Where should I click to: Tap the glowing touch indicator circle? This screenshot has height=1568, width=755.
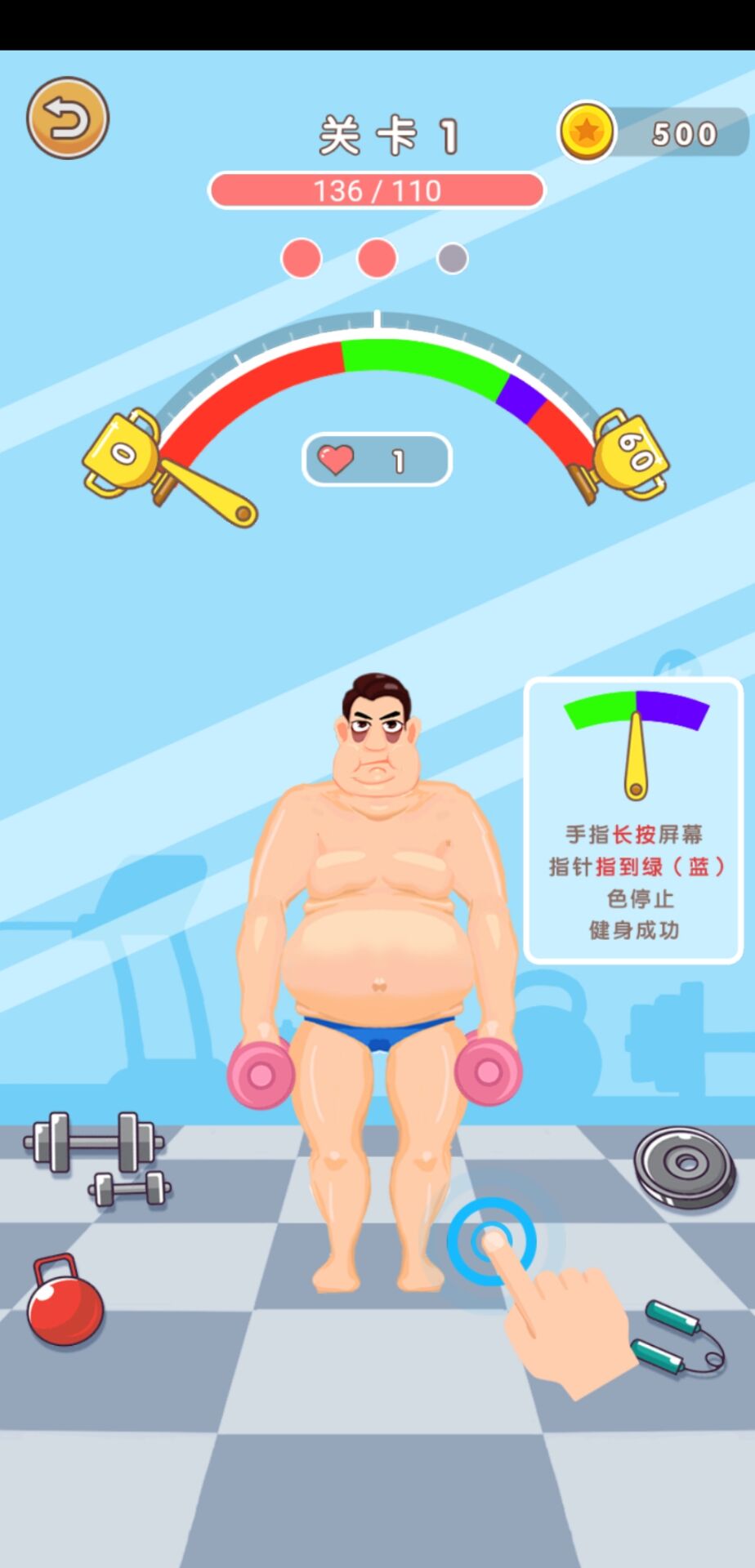tap(492, 1236)
